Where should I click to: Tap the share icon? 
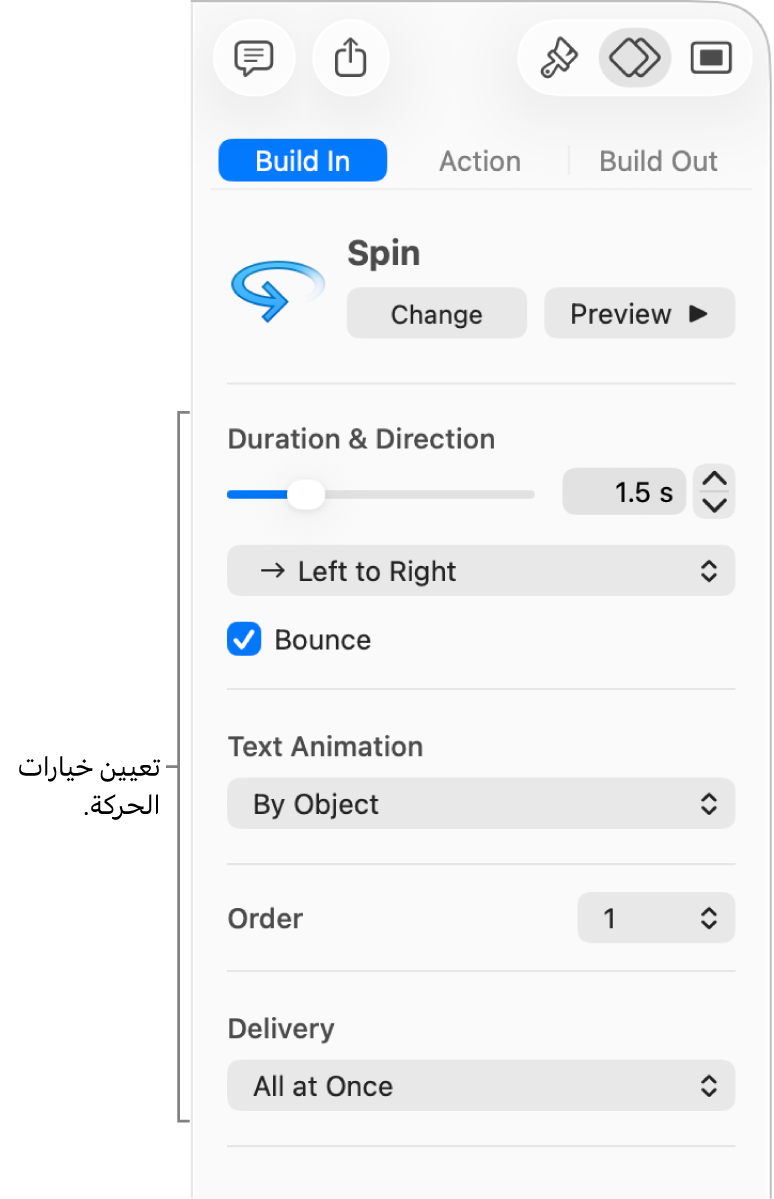coord(350,59)
